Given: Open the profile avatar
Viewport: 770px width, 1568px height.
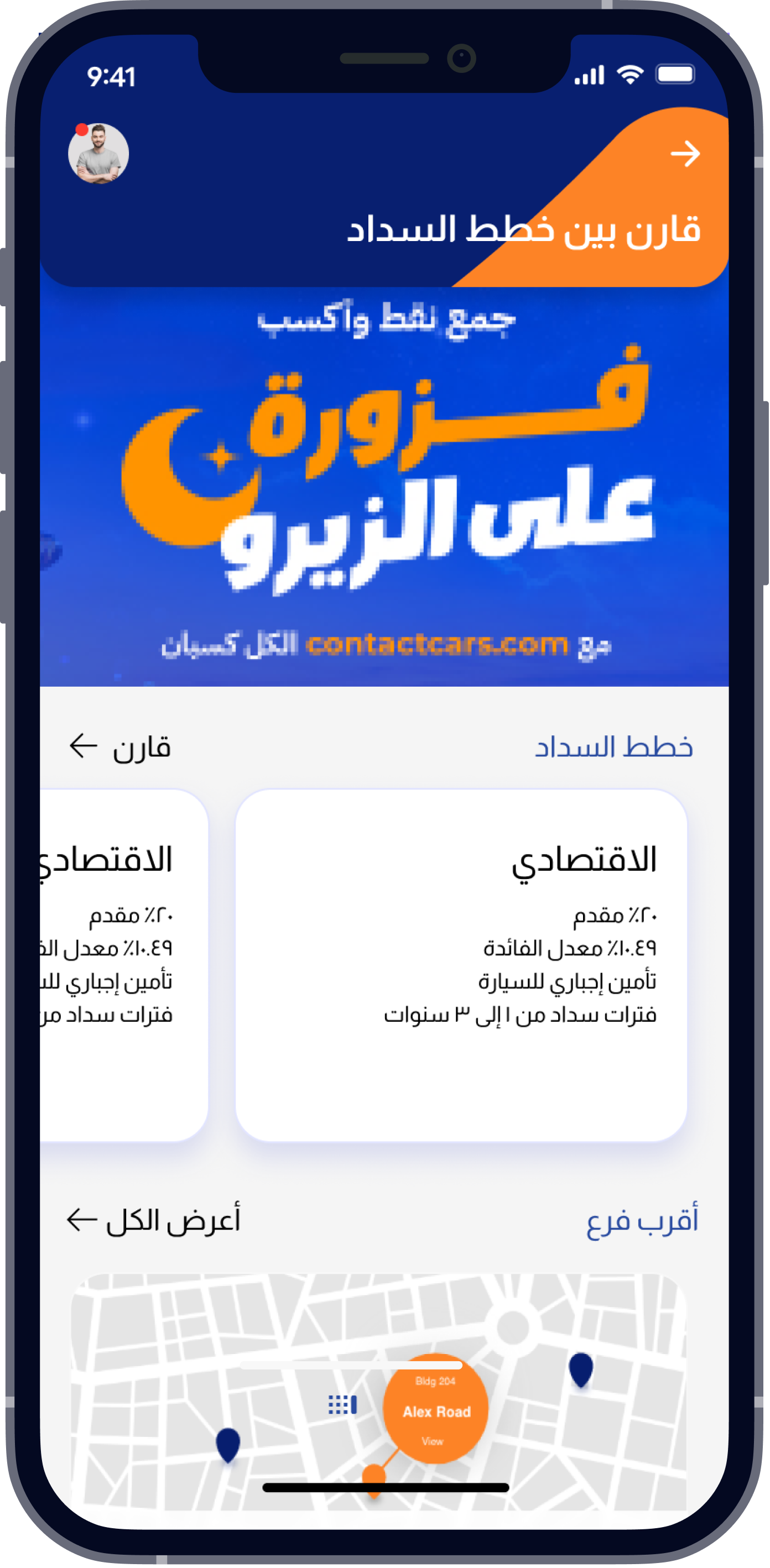Looking at the screenshot, I should point(98,153).
